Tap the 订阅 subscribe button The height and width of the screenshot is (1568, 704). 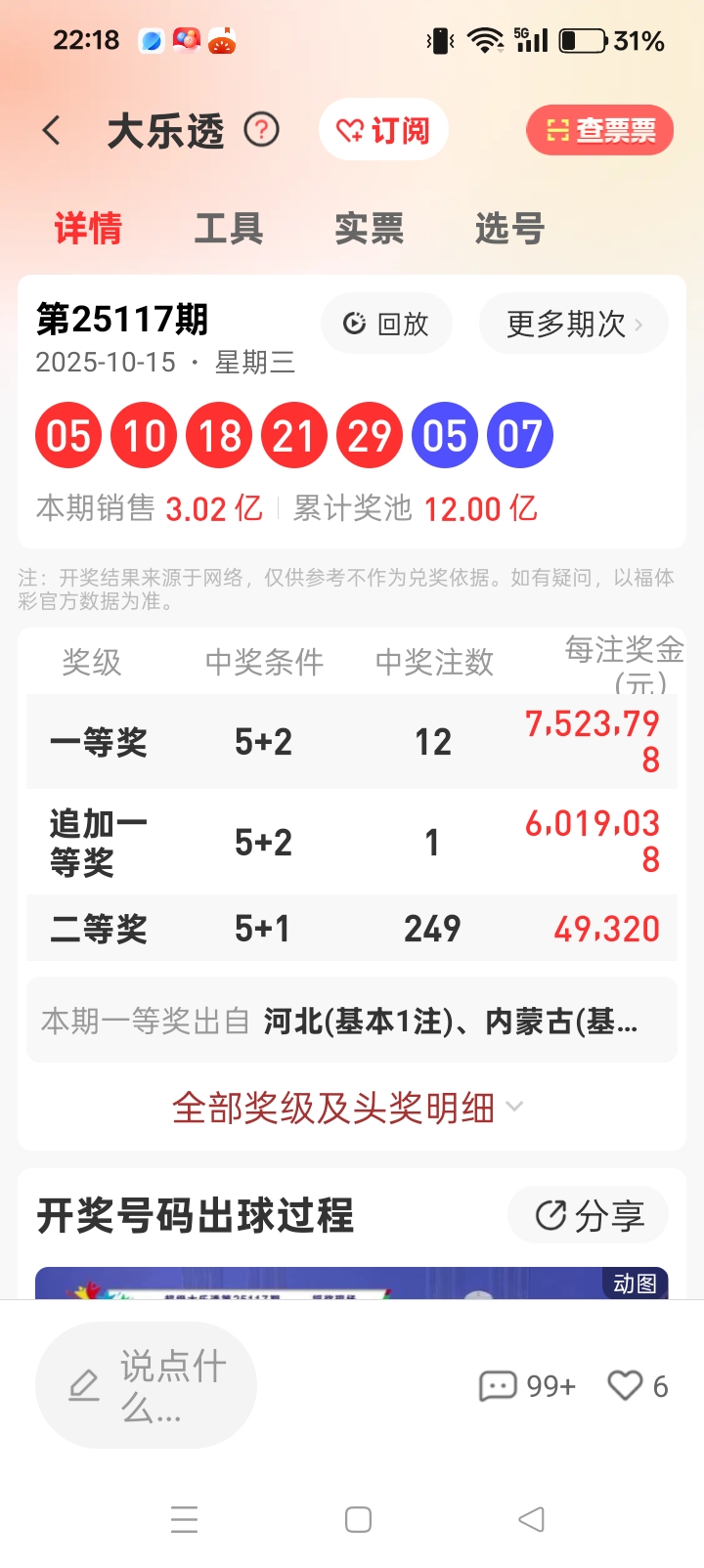click(x=383, y=130)
